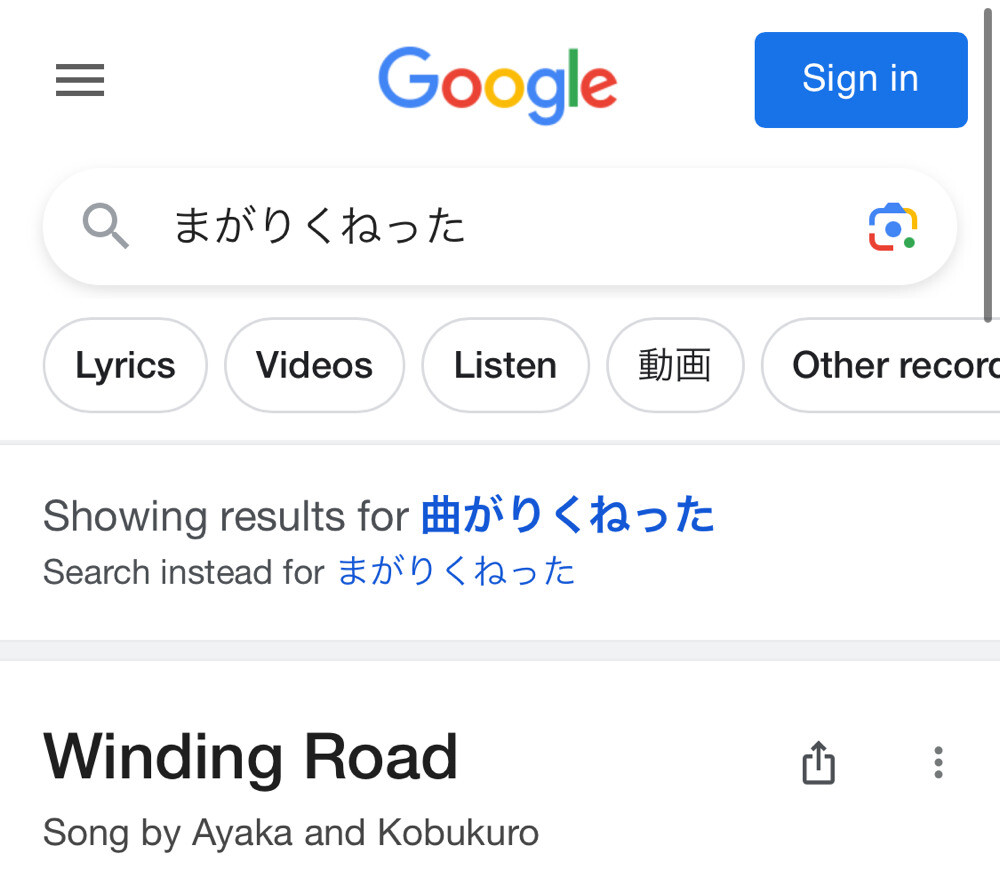This screenshot has width=1000, height=878.
Task: Open more options for Winding Road
Action: (x=938, y=763)
